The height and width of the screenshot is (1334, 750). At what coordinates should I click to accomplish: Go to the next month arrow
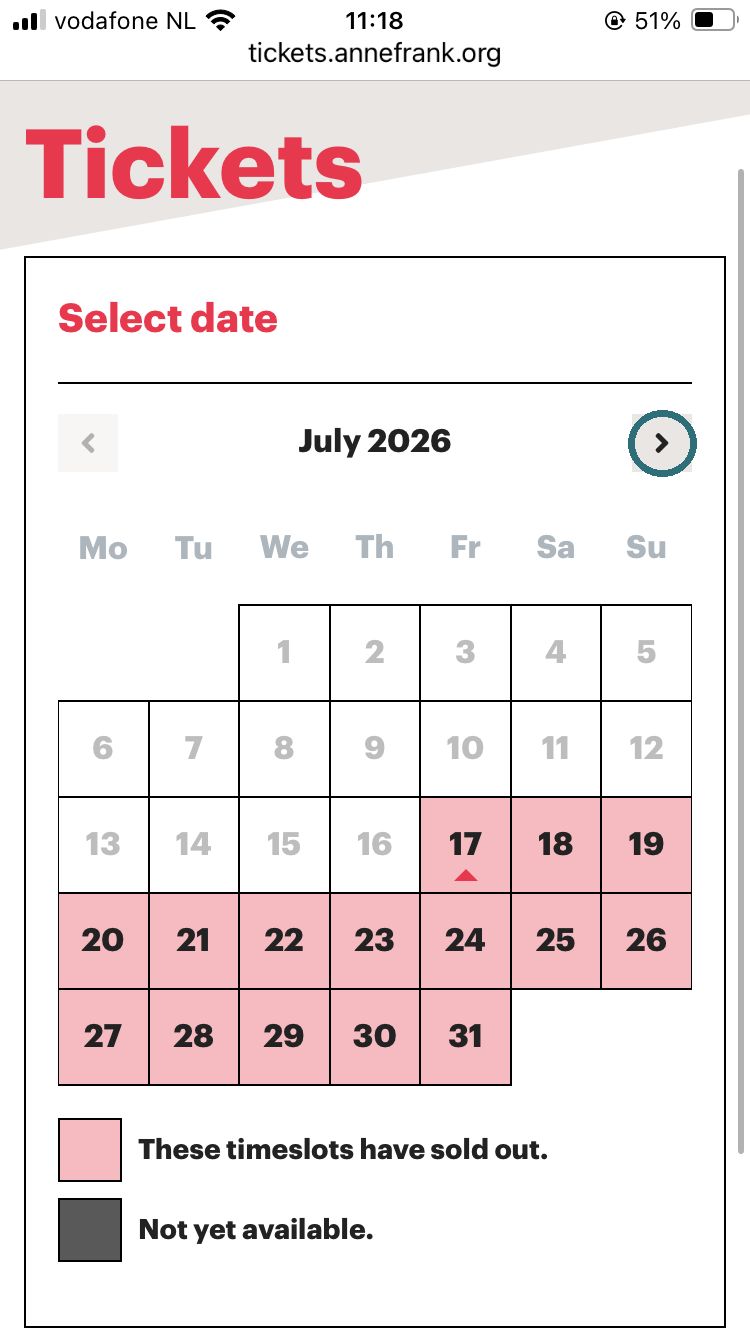coord(661,443)
